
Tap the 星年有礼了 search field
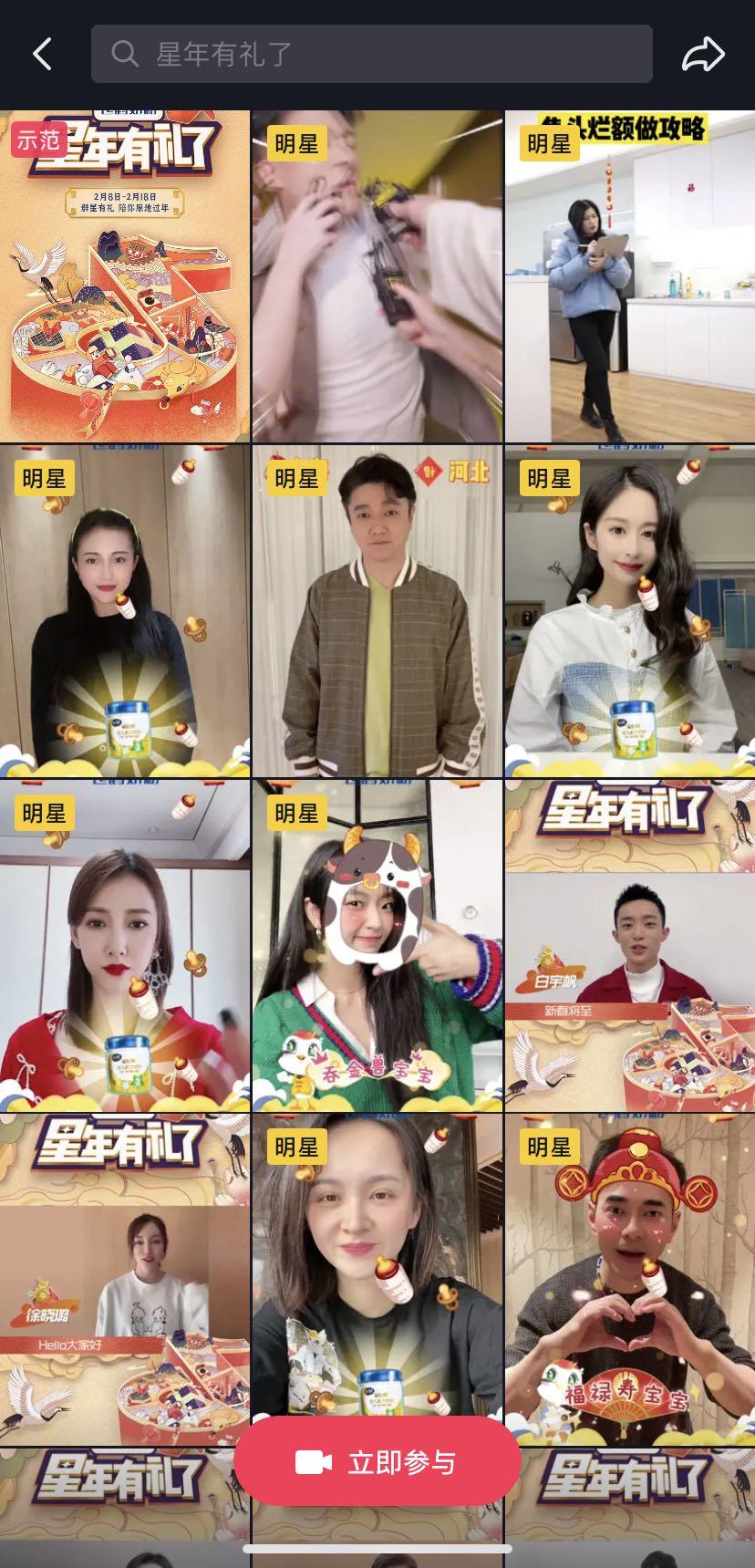(371, 55)
